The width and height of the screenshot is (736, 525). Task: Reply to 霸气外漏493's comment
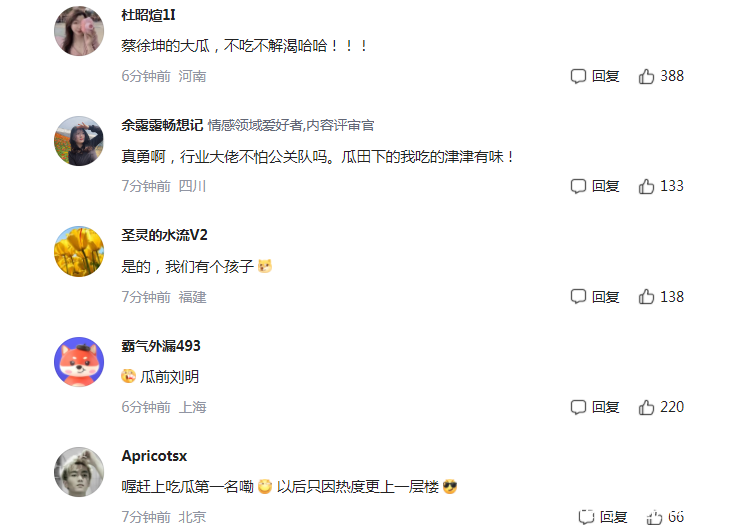click(595, 407)
